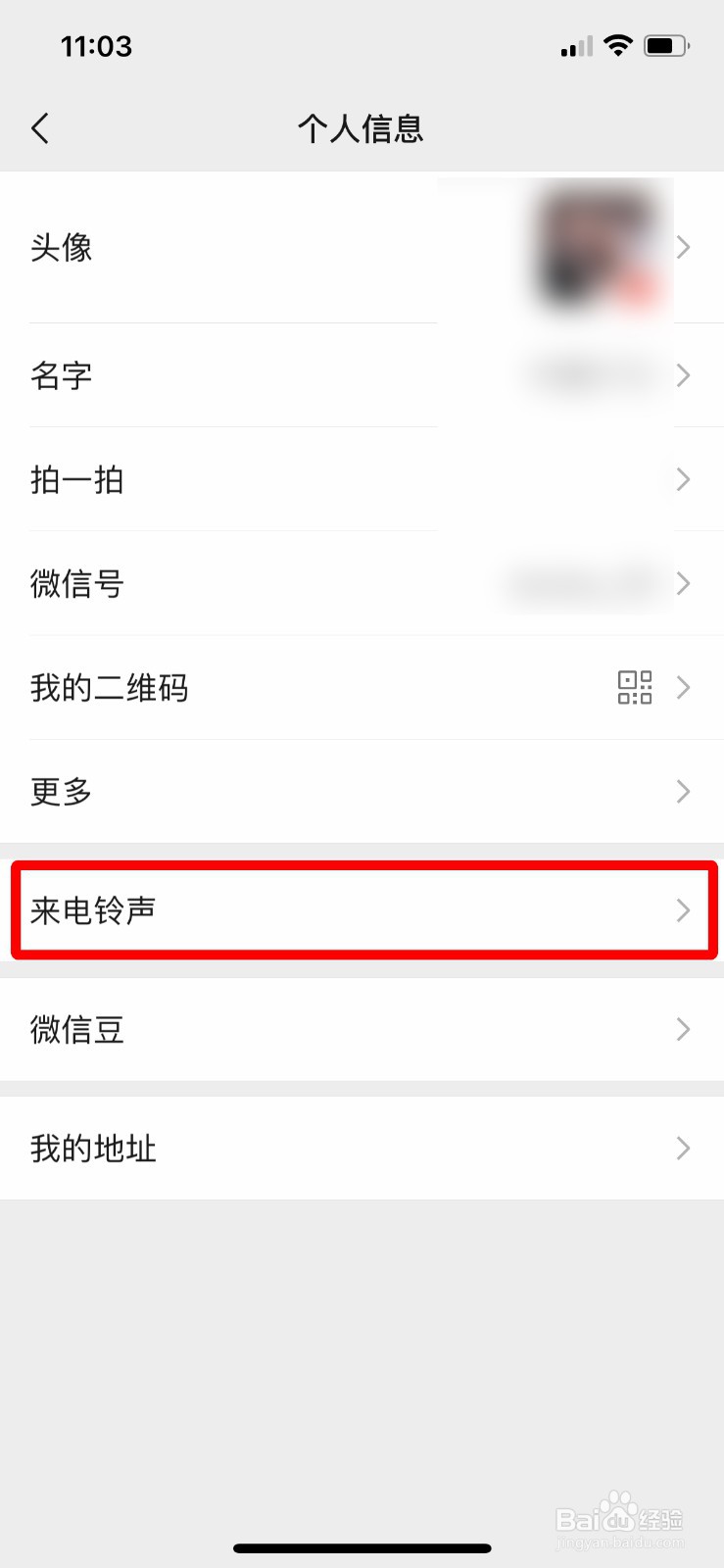Expand the 名字 row arrow
Screen dimensions: 724x1568
[x=683, y=375]
